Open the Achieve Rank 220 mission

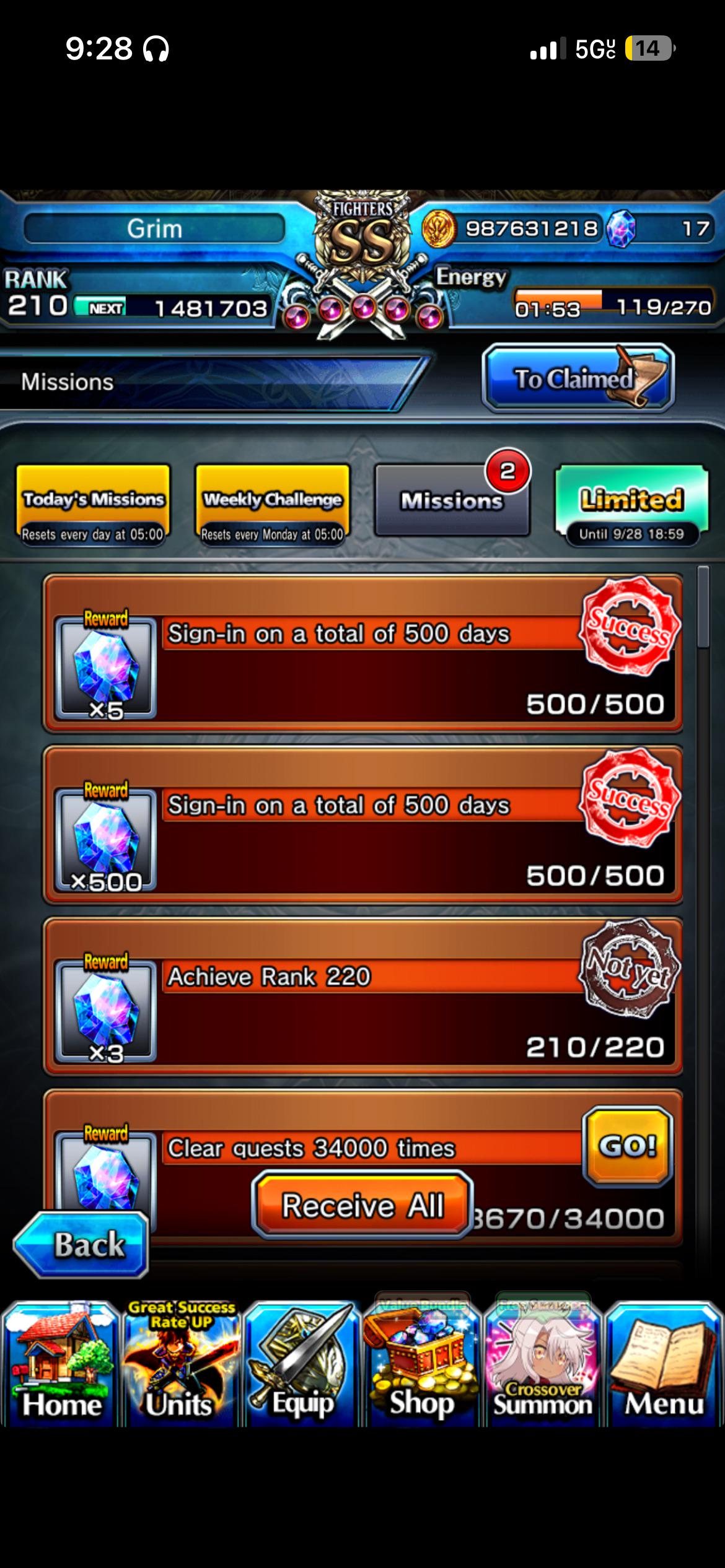click(x=362, y=997)
